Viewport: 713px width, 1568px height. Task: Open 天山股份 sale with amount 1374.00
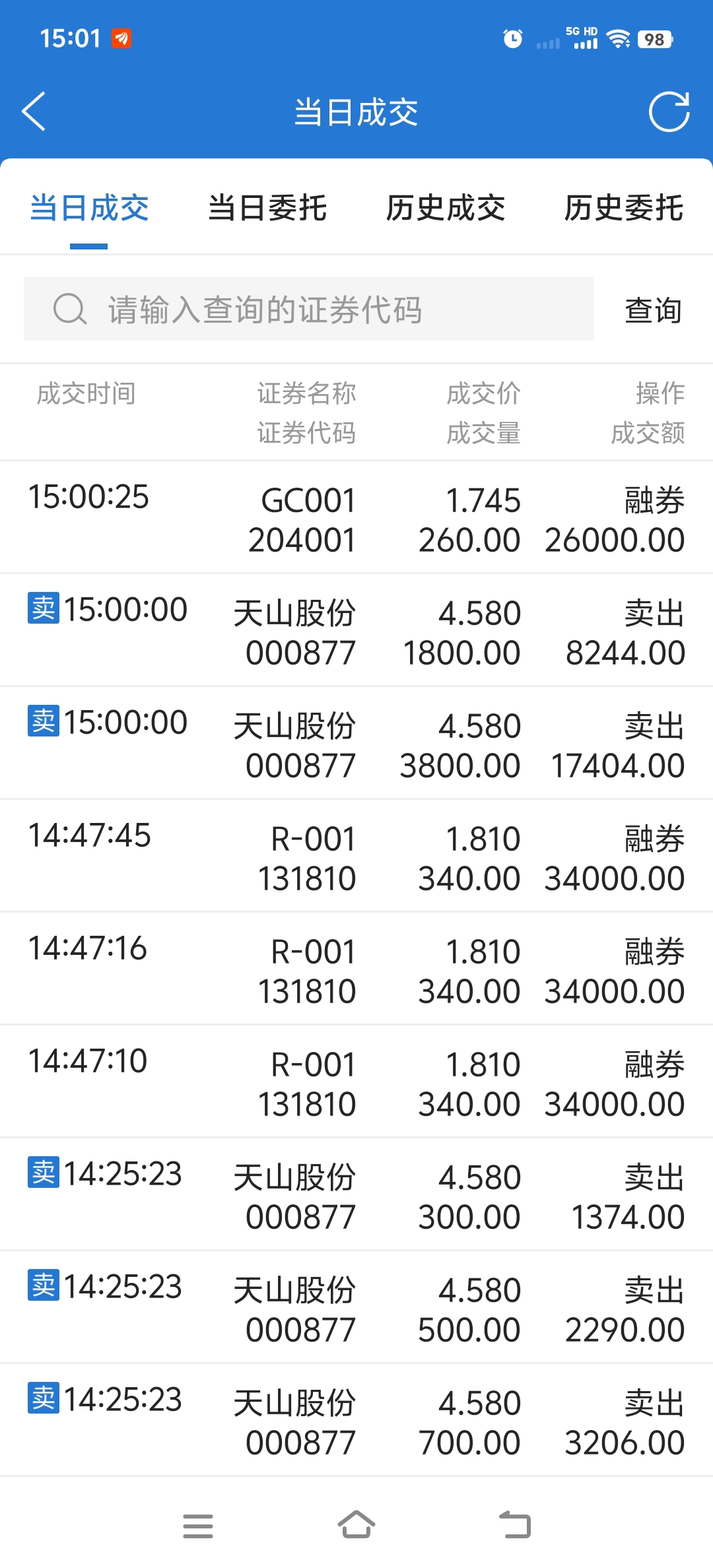(x=356, y=1195)
